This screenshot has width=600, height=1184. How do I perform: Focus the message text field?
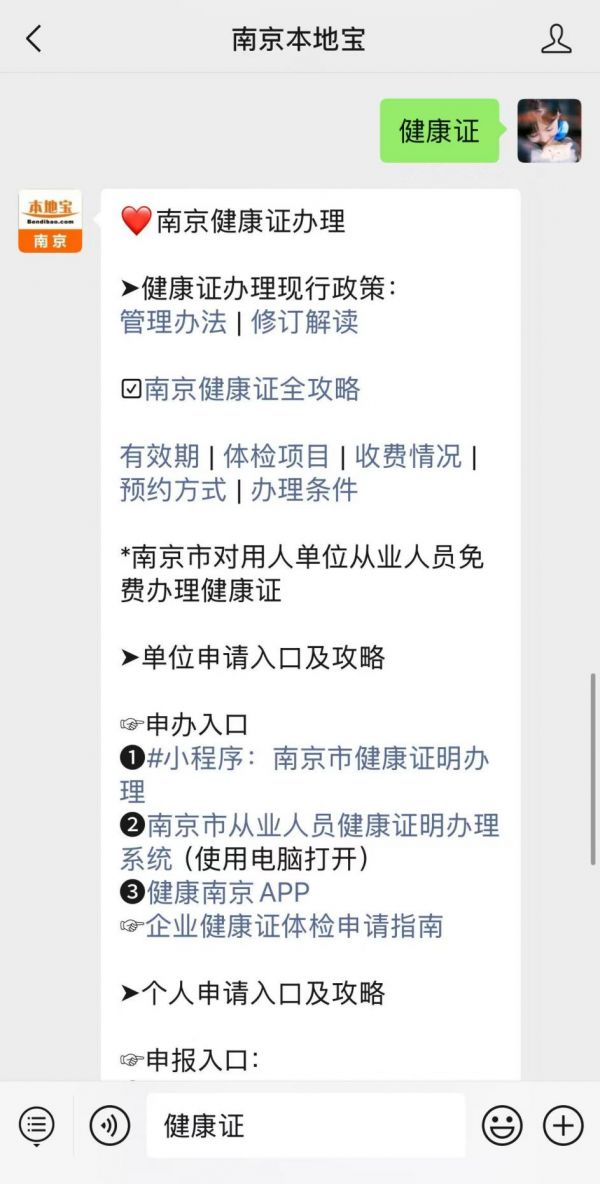305,1126
